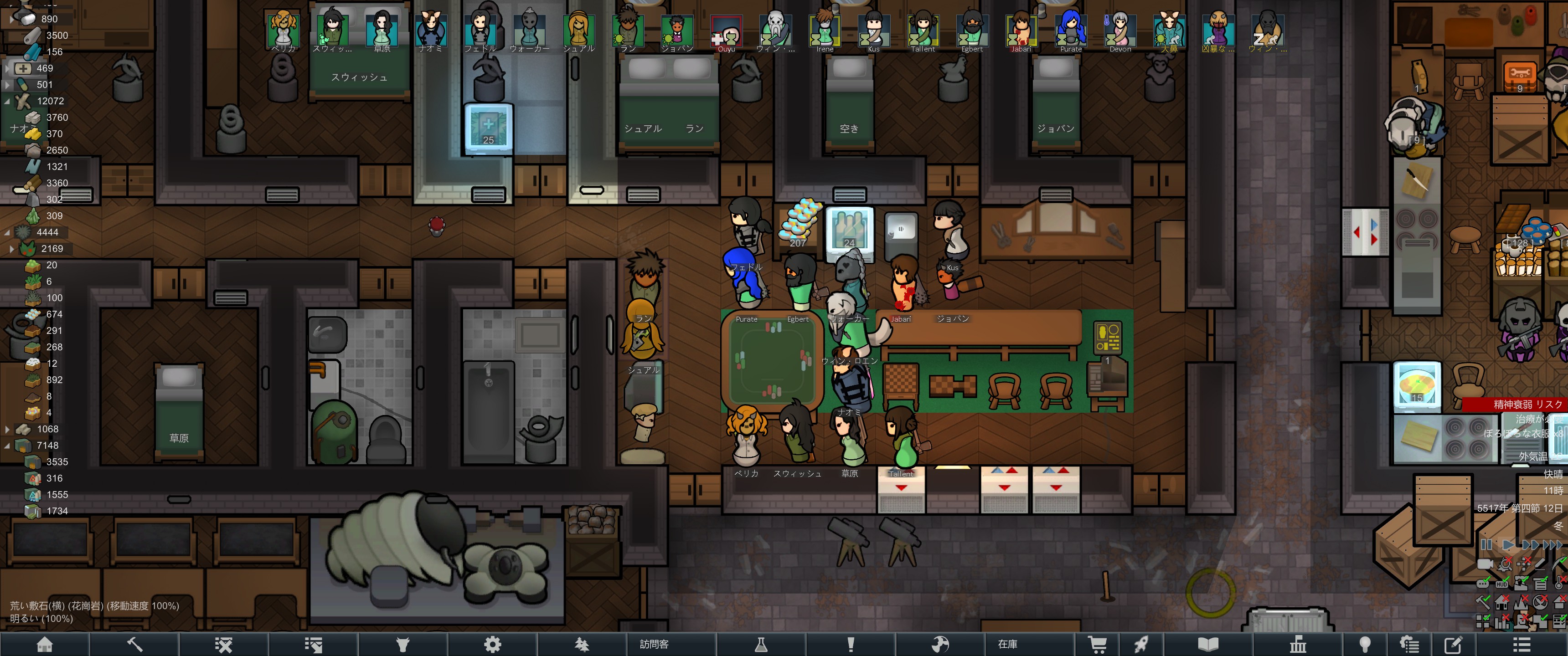Open the main menu list button

click(x=1522, y=645)
